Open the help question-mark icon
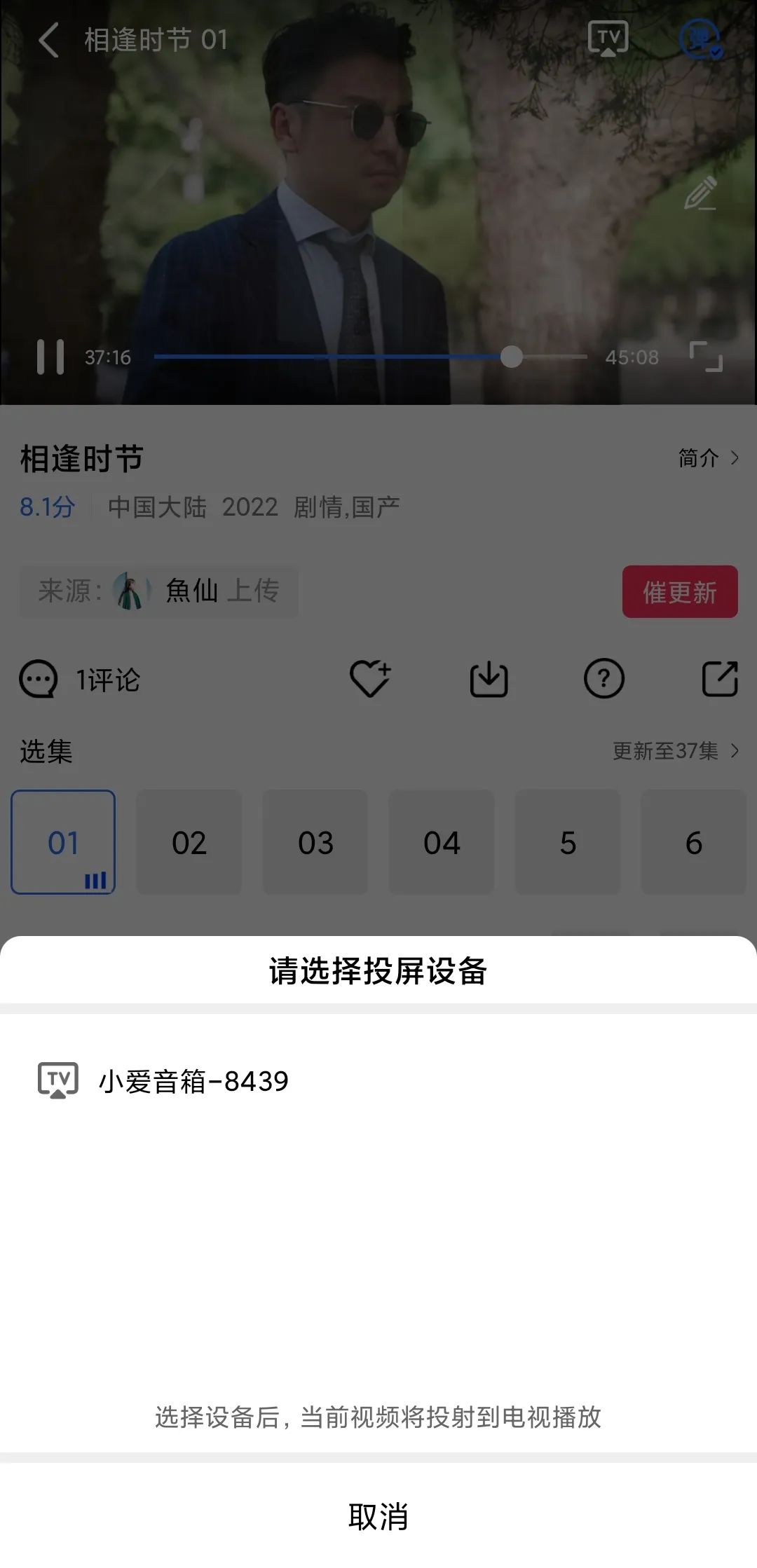The width and height of the screenshot is (757, 1568). tap(605, 678)
